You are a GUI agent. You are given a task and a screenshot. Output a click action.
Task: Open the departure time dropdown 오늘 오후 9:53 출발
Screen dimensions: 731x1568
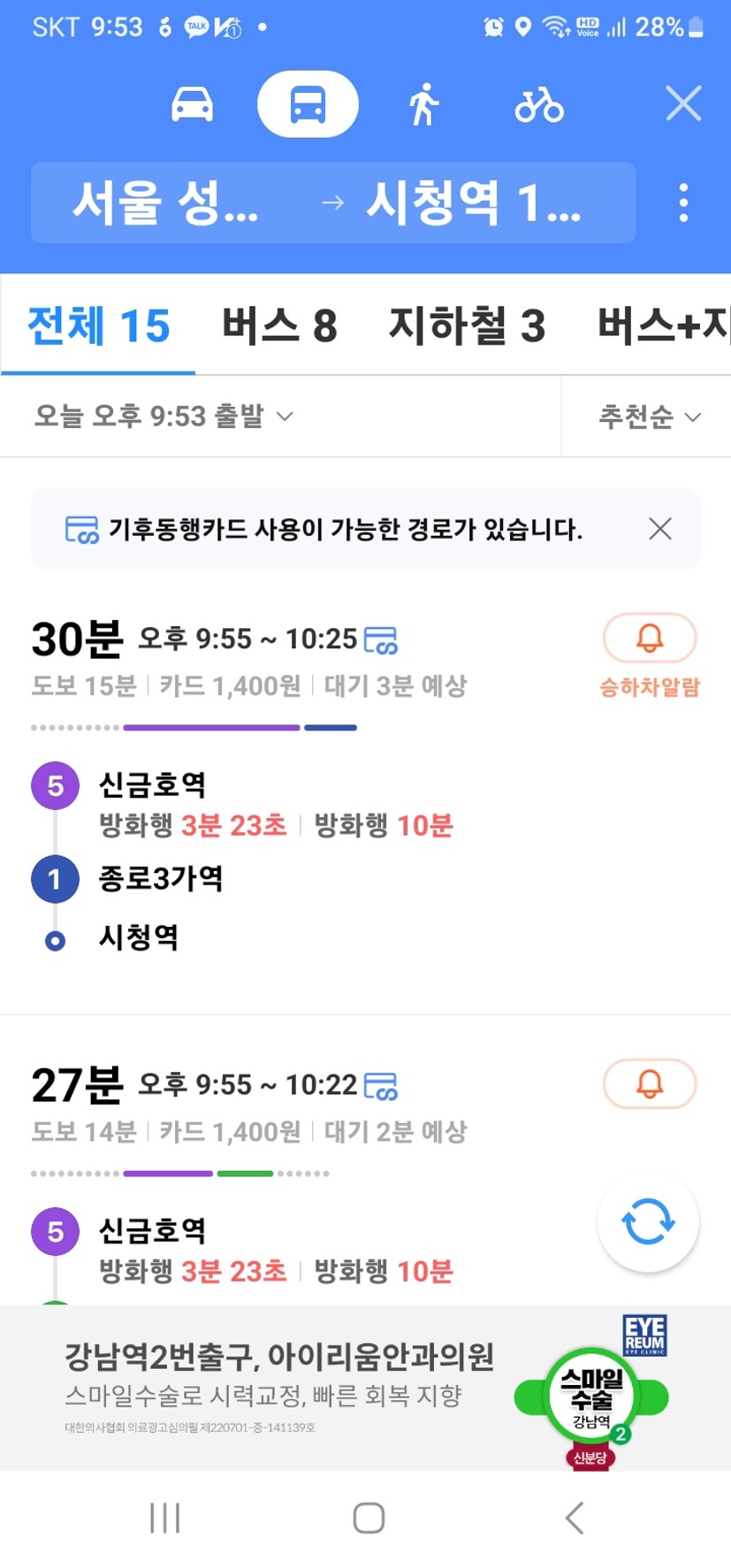pyautogui.click(x=164, y=416)
